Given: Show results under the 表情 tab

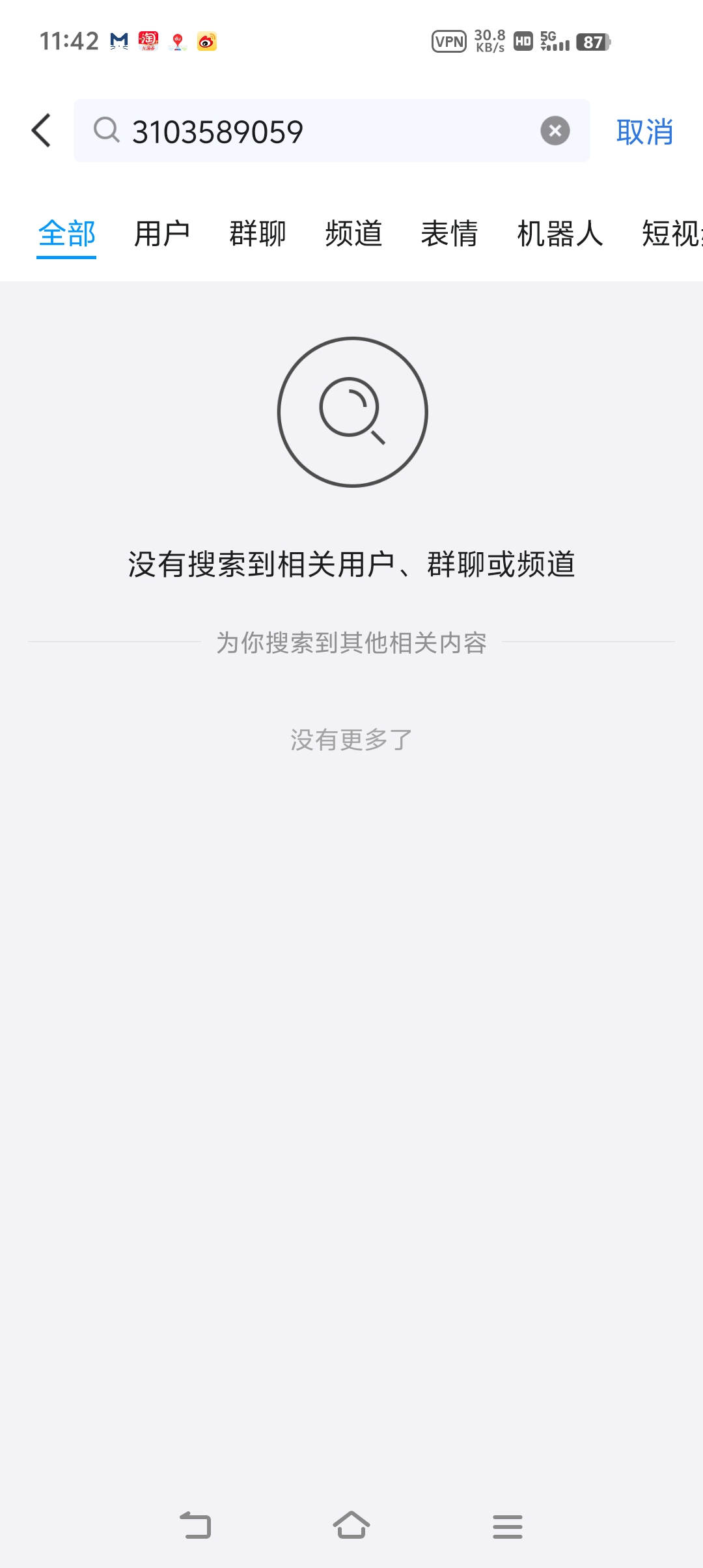Looking at the screenshot, I should coord(449,234).
